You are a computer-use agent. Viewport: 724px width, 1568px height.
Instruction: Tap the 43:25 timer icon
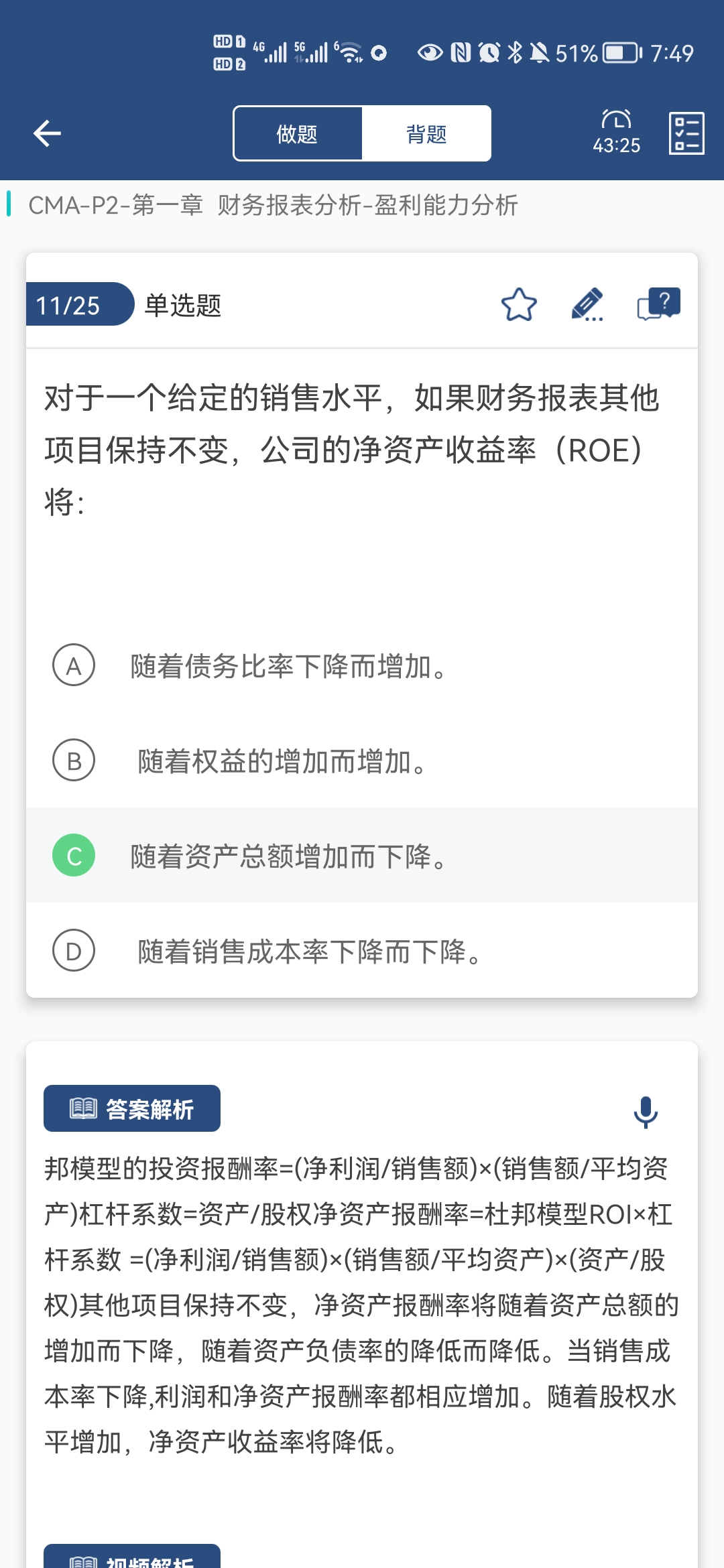pyautogui.click(x=617, y=133)
